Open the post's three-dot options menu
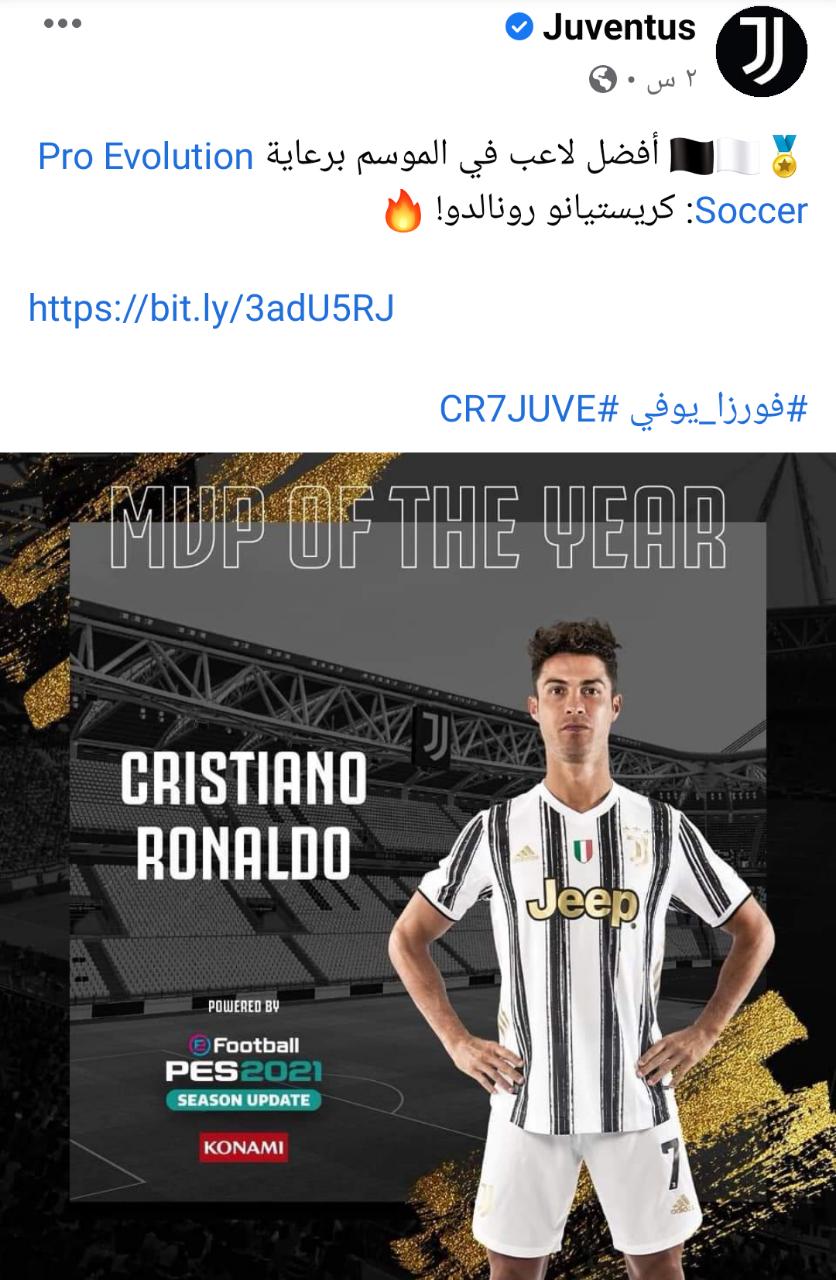This screenshot has height=1280, width=836. [x=63, y=24]
